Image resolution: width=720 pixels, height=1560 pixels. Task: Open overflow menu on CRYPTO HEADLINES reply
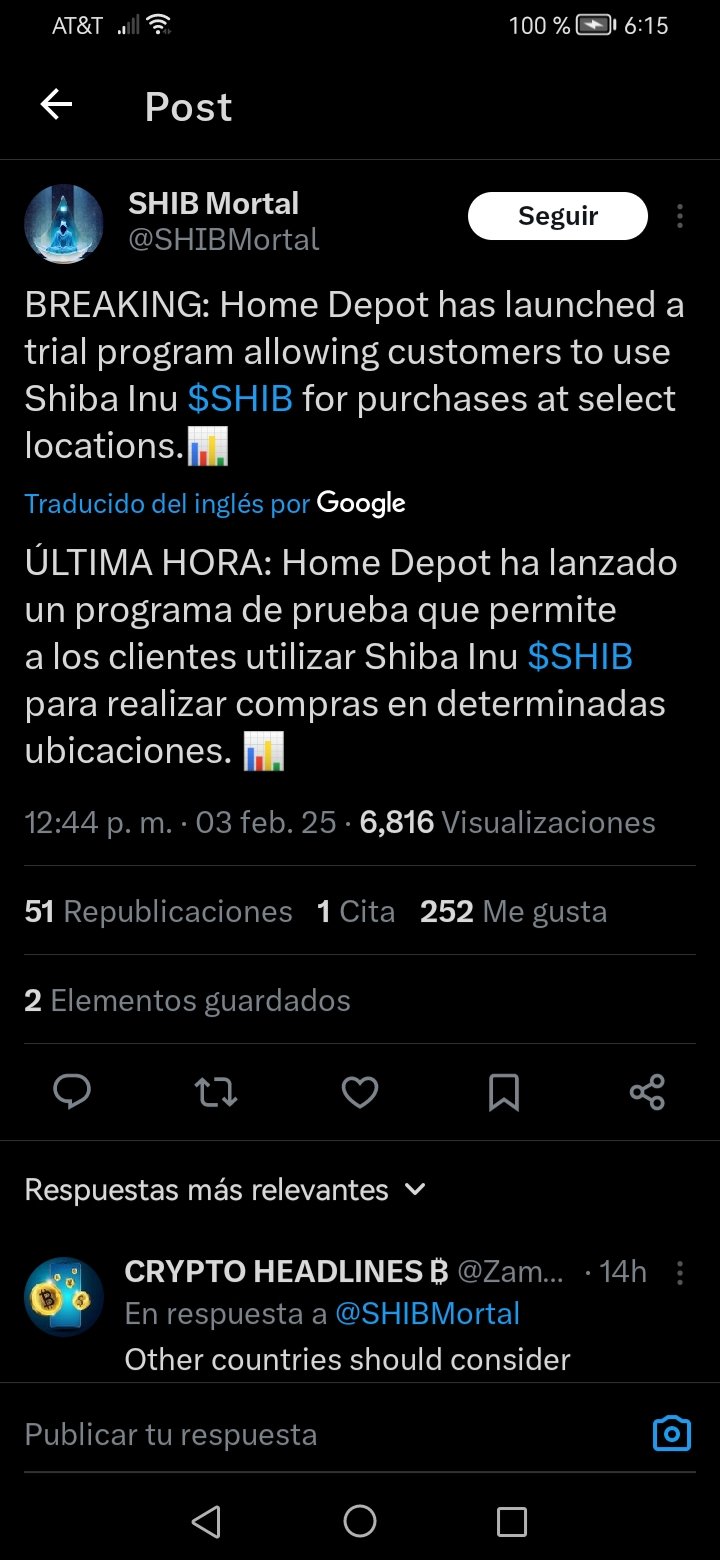[680, 1272]
